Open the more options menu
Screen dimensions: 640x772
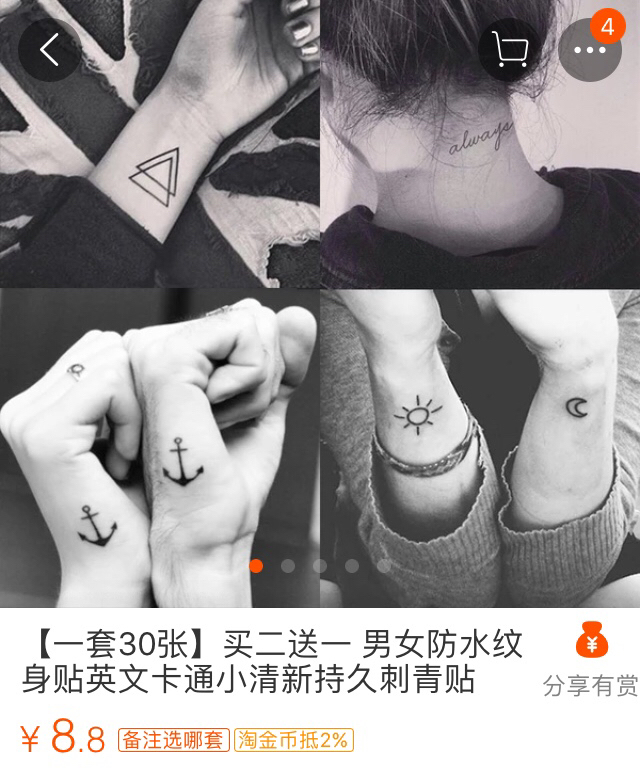[x=590, y=49]
